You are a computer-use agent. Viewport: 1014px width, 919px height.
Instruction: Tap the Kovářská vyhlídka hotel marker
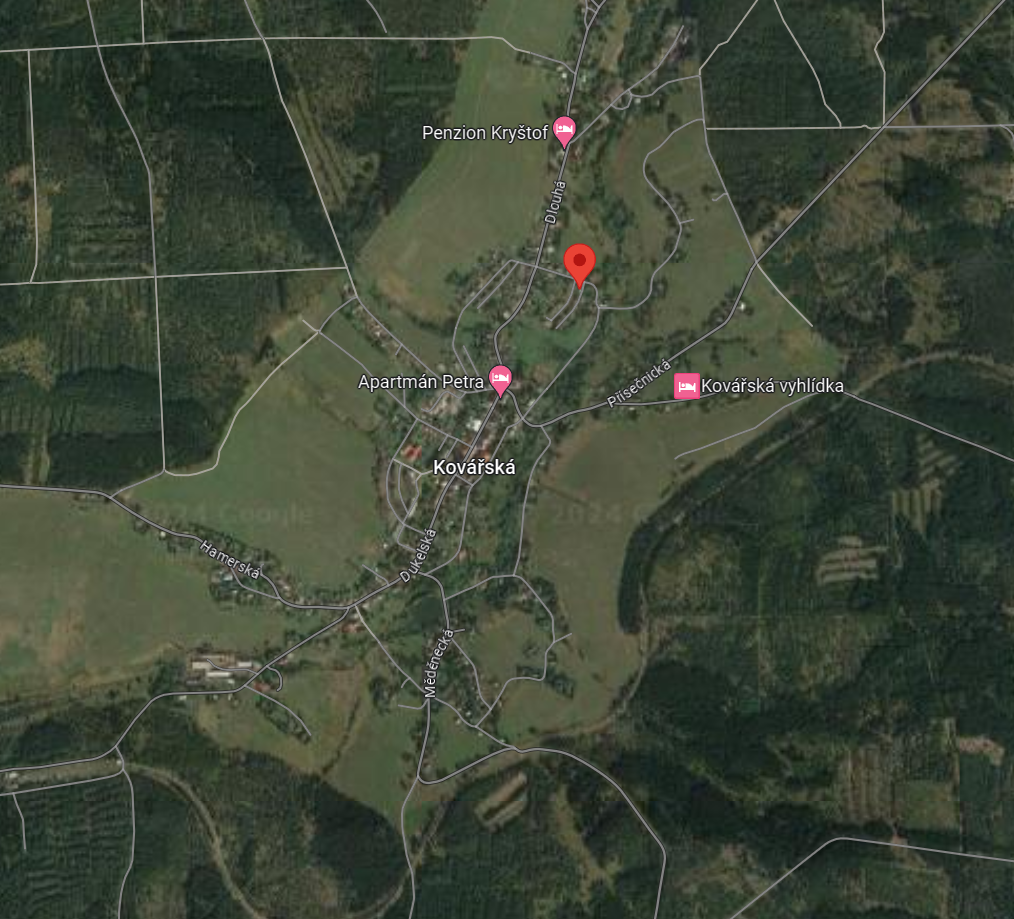pyautogui.click(x=687, y=386)
